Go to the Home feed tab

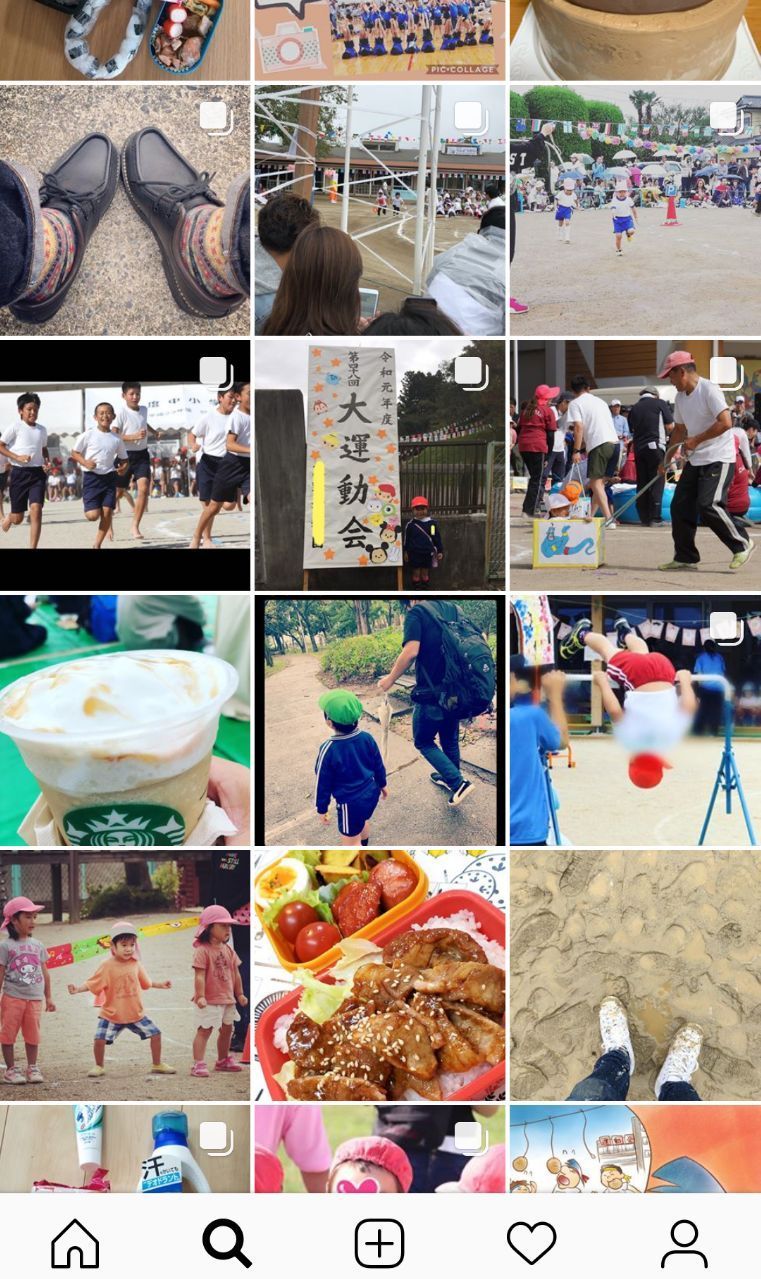click(75, 1244)
